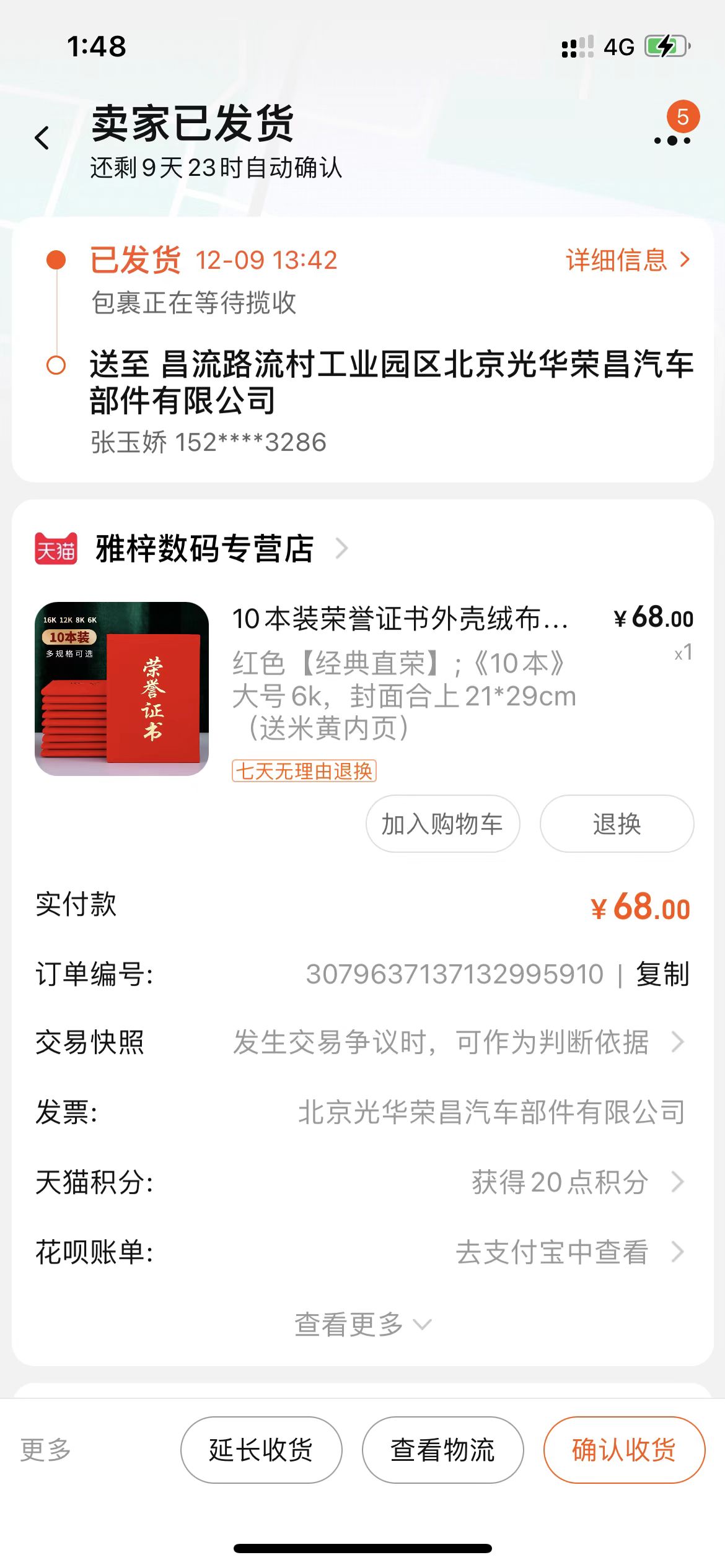This screenshot has height=1568, width=725.
Task: Tap 确认收货 to confirm receipt
Action: [624, 1450]
